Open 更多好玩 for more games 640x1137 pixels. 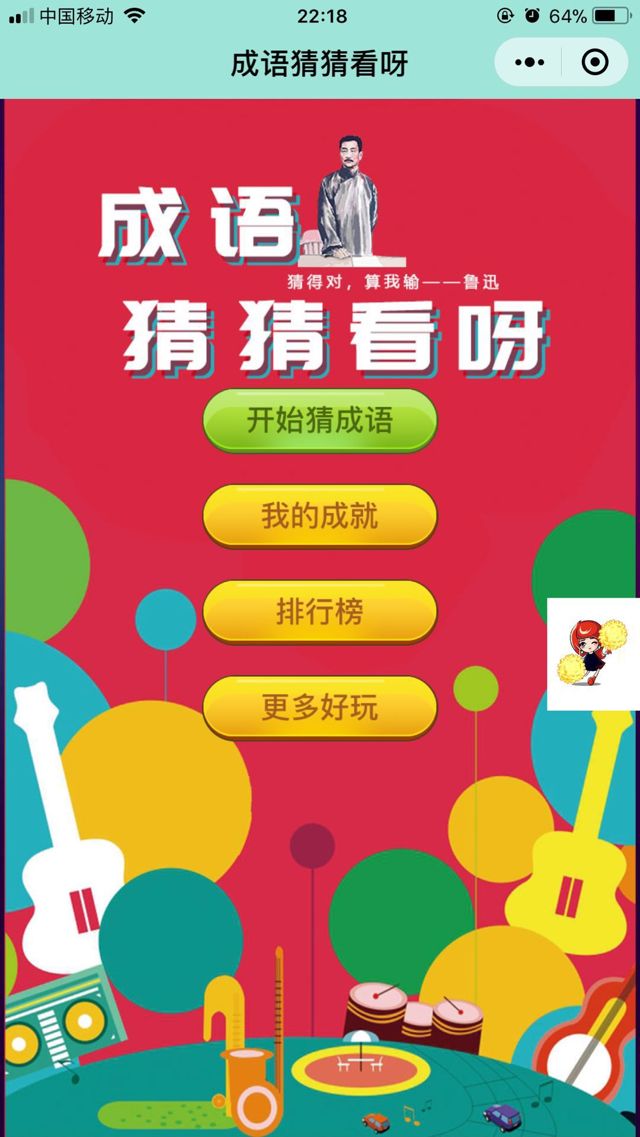point(320,707)
